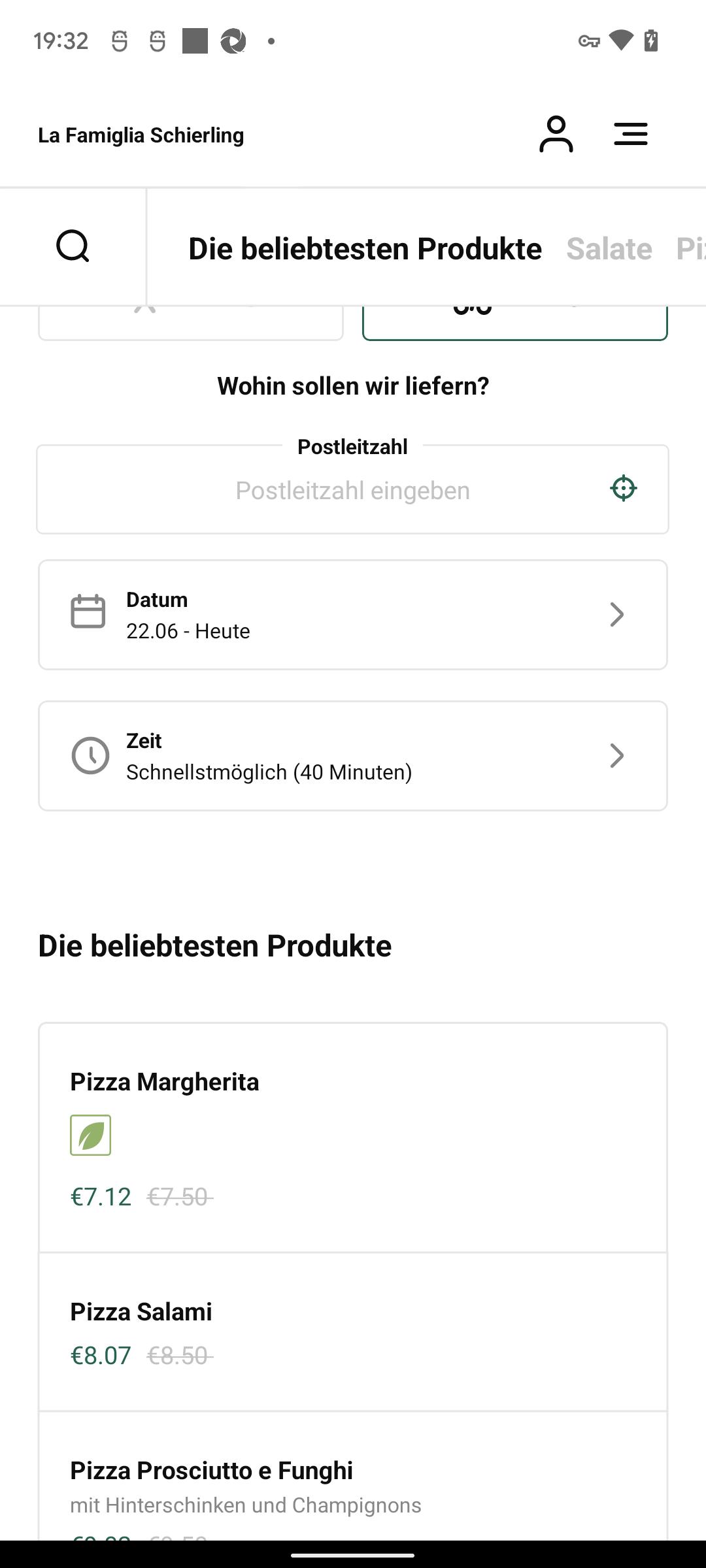
Task: Open the Zeit delivery time picker
Action: point(353,756)
